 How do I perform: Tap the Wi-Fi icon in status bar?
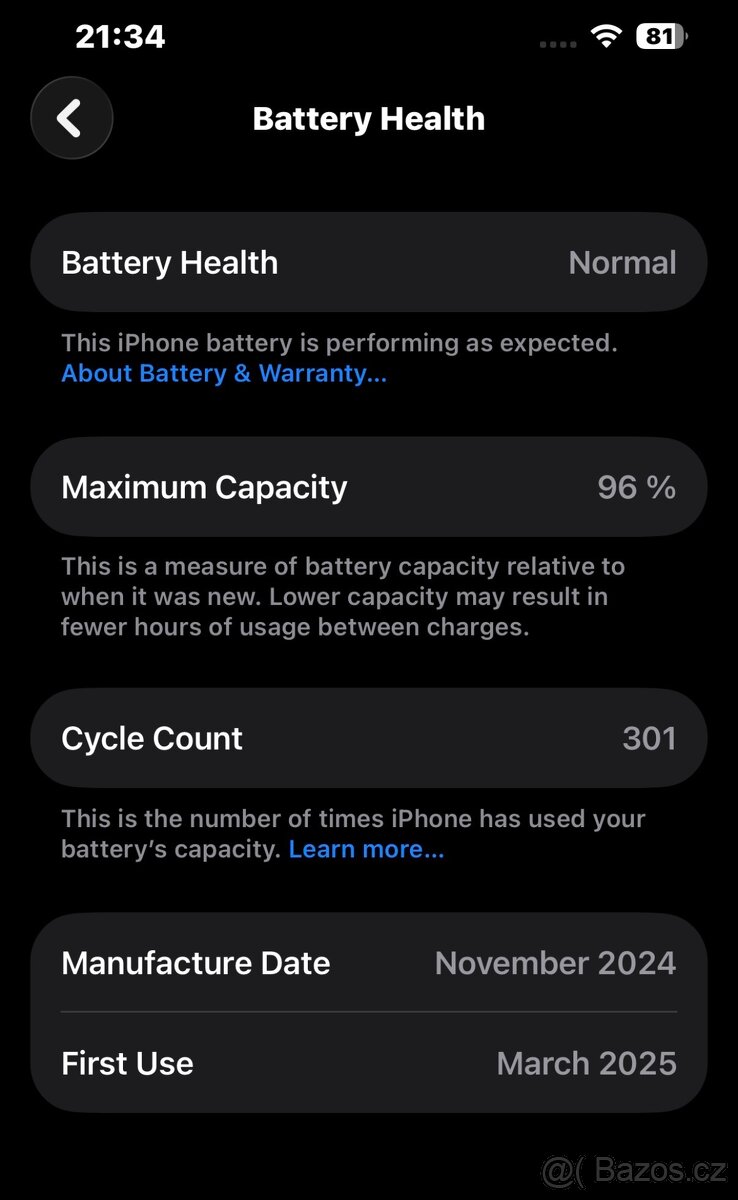(608, 38)
